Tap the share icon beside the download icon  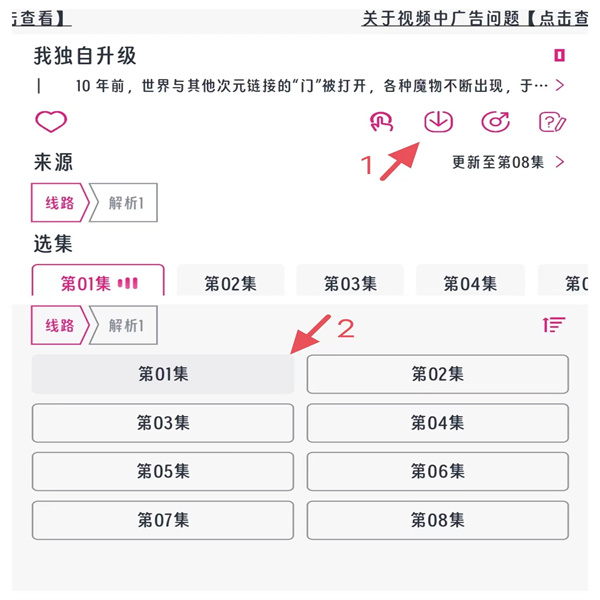coord(496,122)
